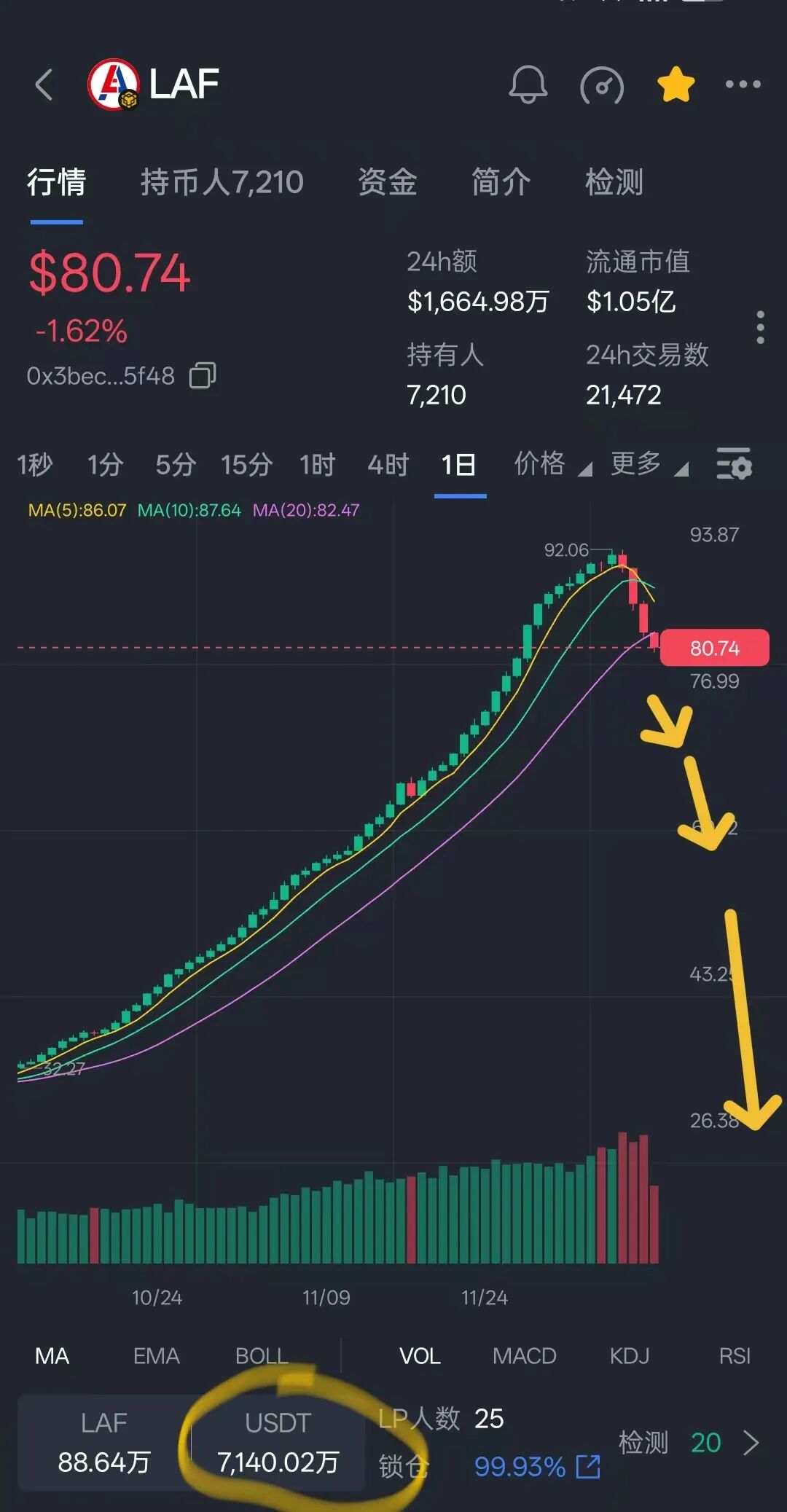Open the 检测 tab
The image size is (787, 1512).
point(614,182)
